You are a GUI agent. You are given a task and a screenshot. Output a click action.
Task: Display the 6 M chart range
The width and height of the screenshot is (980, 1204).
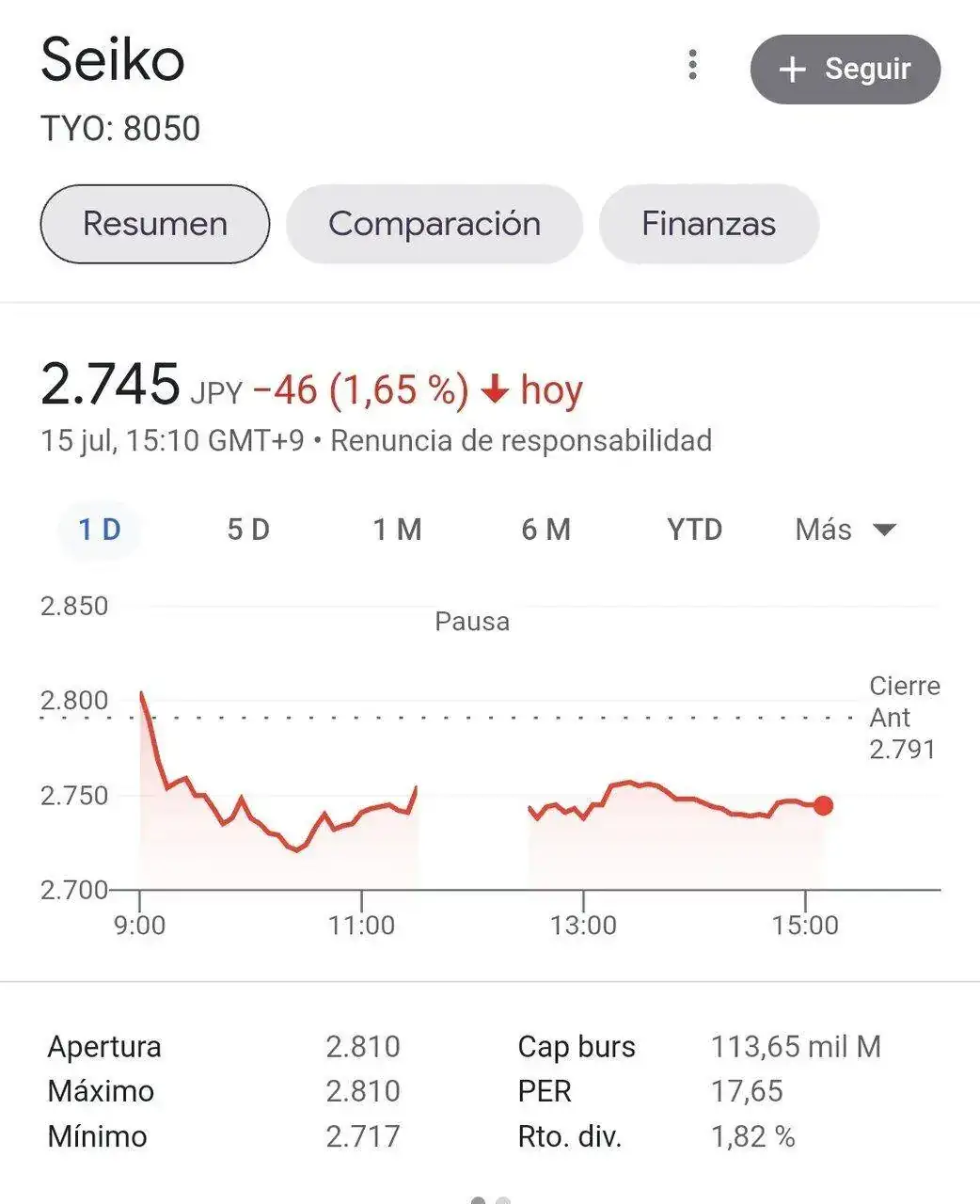(545, 530)
